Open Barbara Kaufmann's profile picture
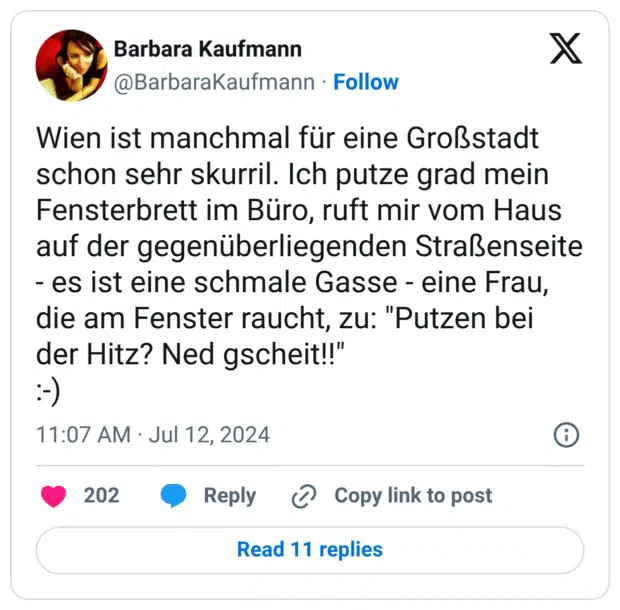Screen dimensions: 620x610 70,64
